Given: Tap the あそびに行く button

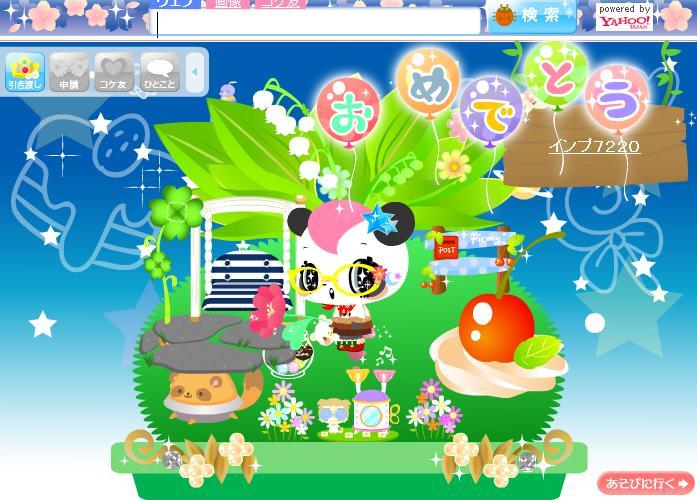Looking at the screenshot, I should (x=644, y=482).
